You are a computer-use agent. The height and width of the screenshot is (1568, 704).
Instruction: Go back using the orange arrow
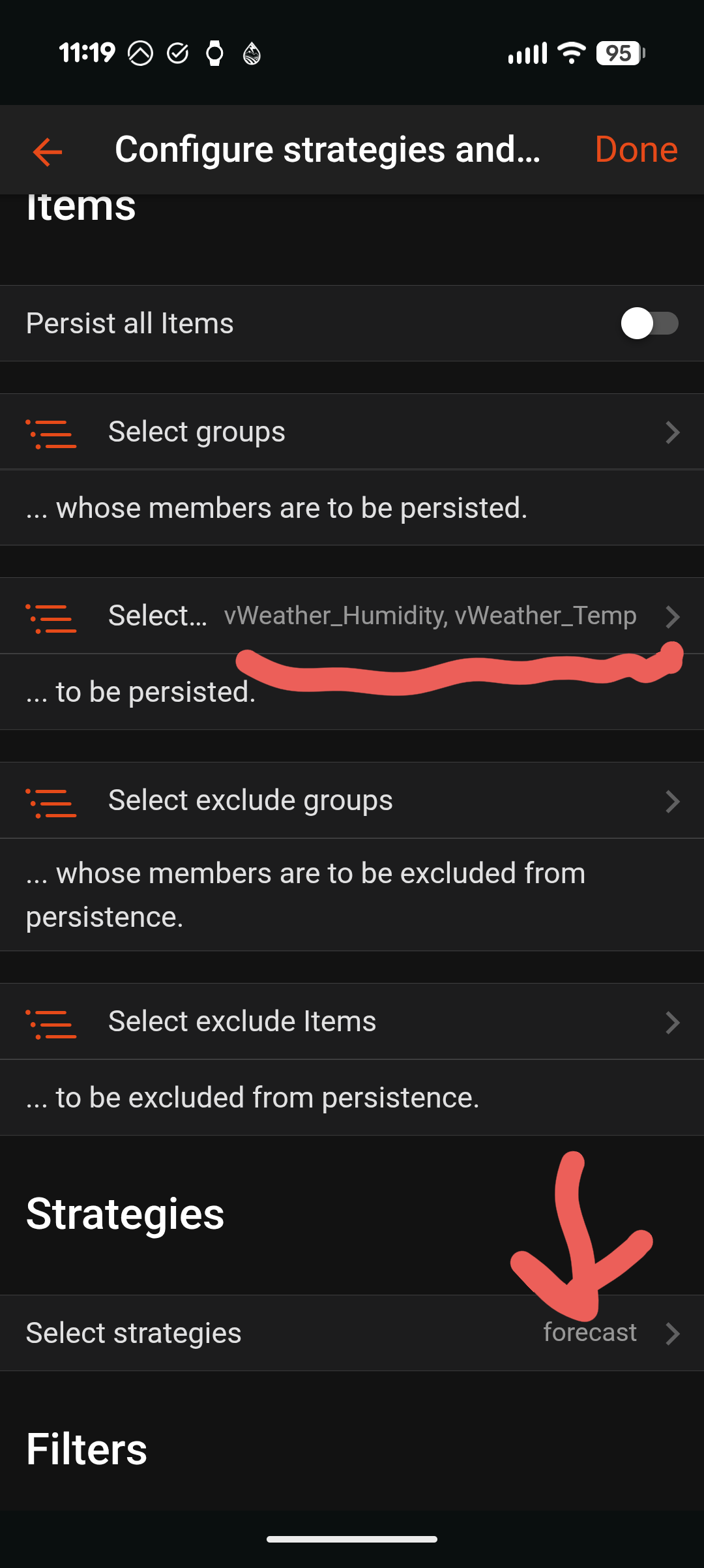[48, 151]
